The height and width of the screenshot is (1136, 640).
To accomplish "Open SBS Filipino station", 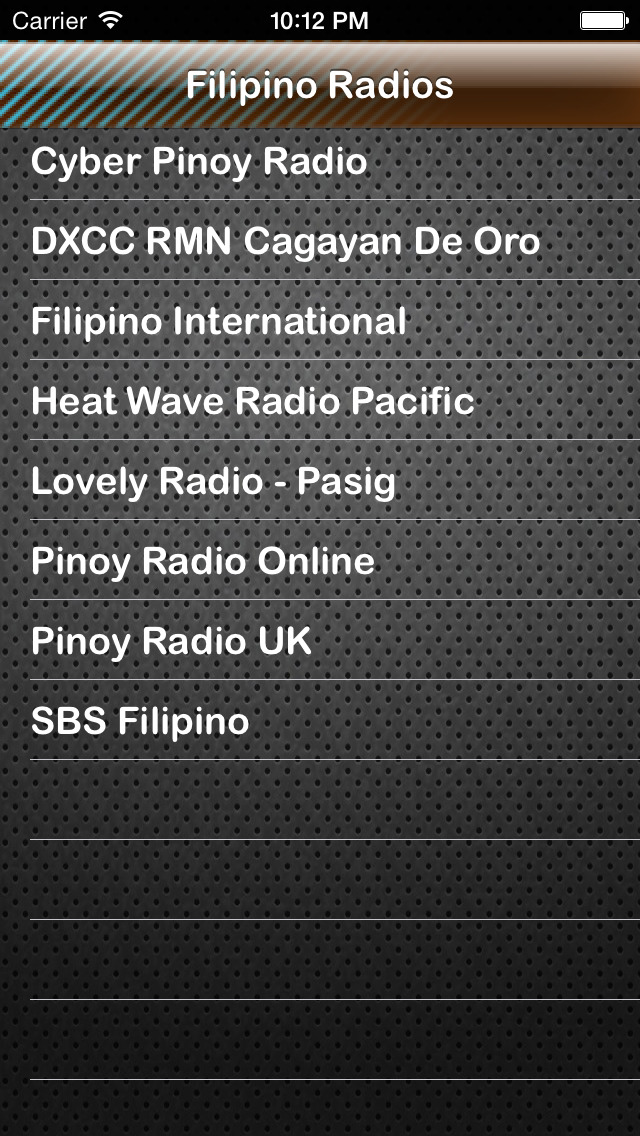I will 320,720.
